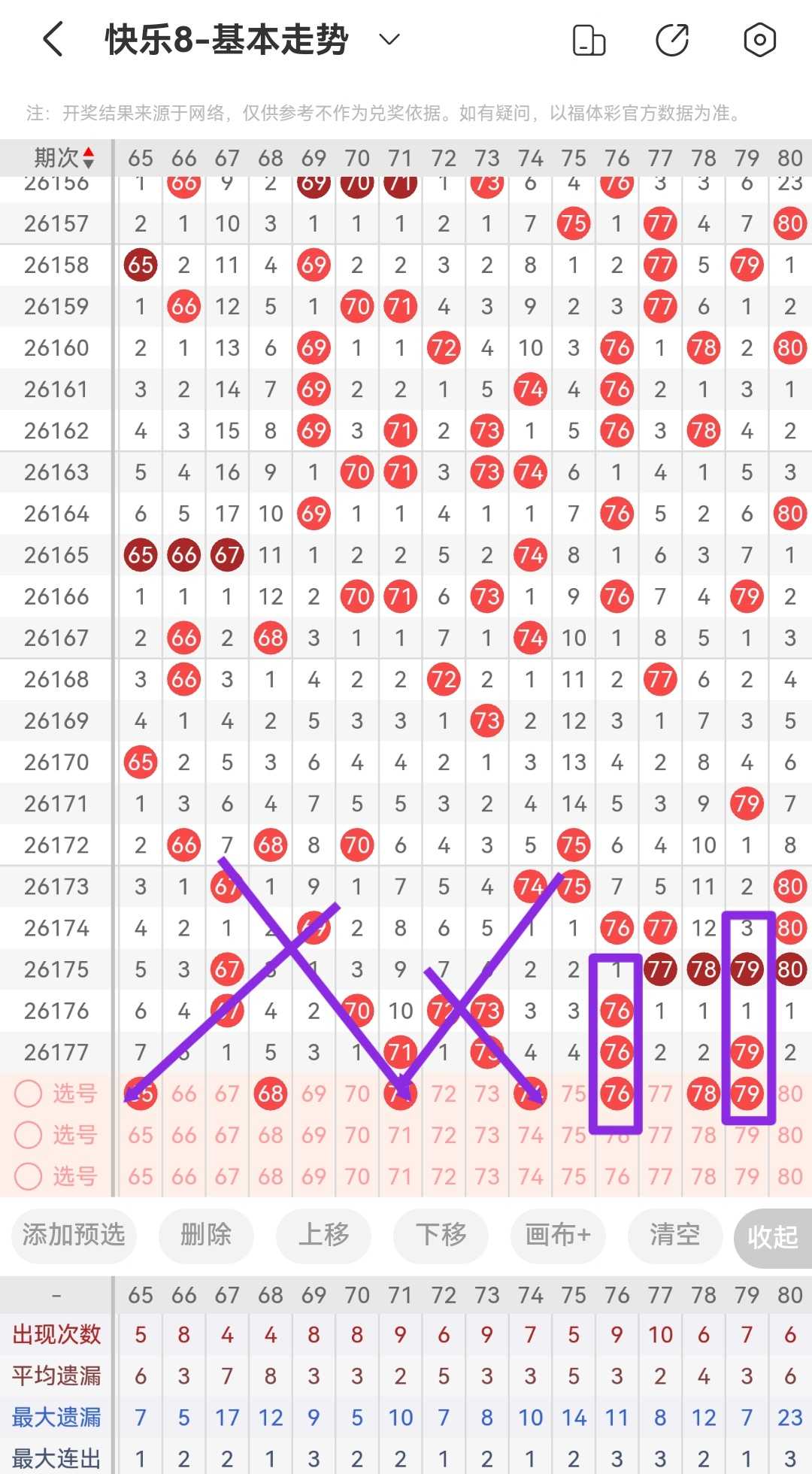Open the hexagon settings icon
The height and width of the screenshot is (1474, 812).
(x=759, y=40)
